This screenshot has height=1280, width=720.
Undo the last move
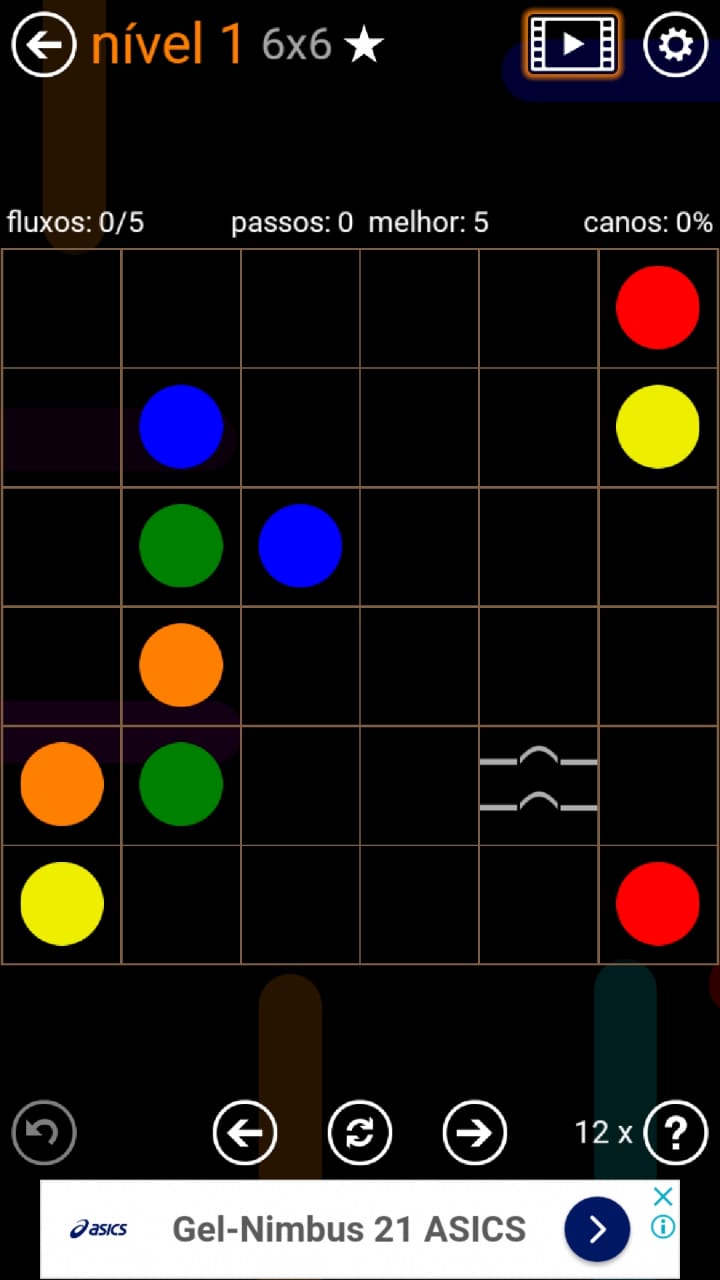point(44,1132)
